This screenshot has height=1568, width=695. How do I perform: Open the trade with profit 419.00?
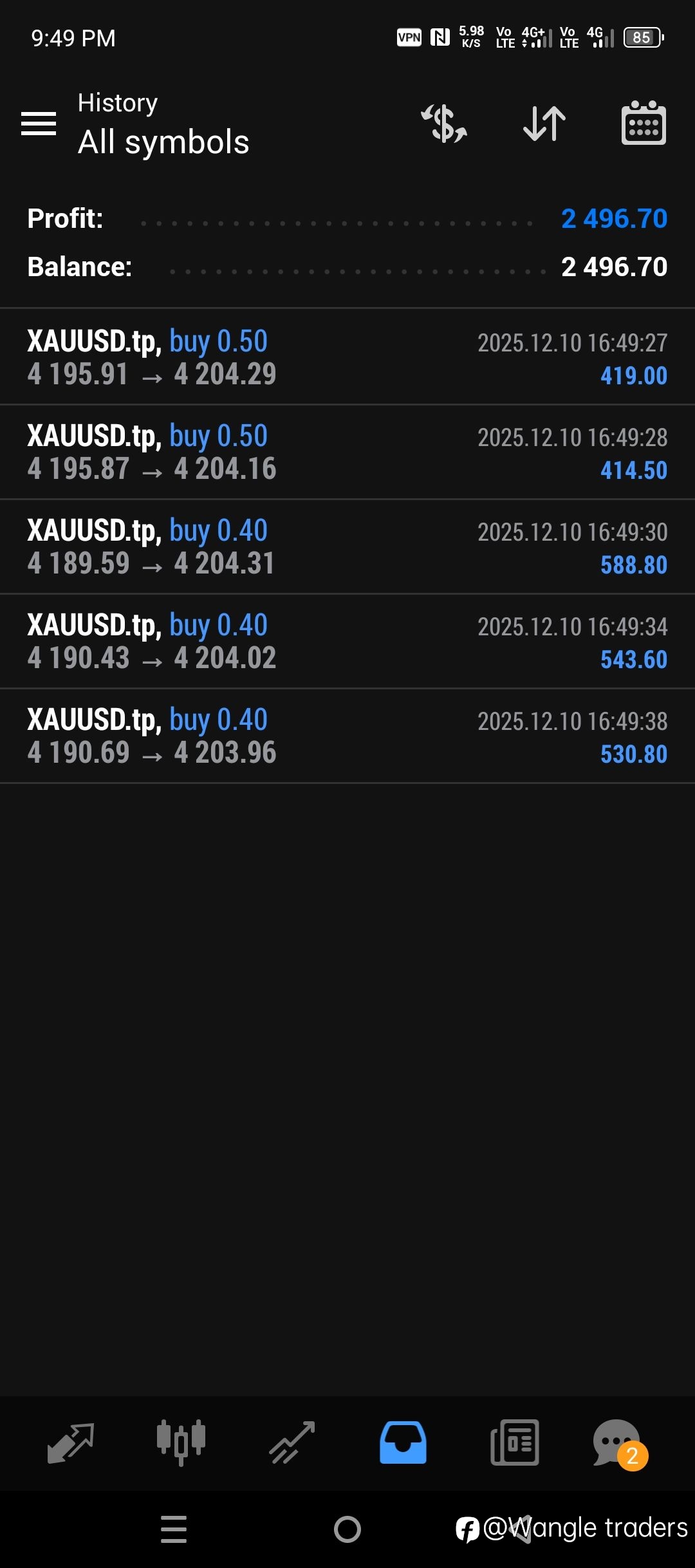pyautogui.click(x=347, y=357)
